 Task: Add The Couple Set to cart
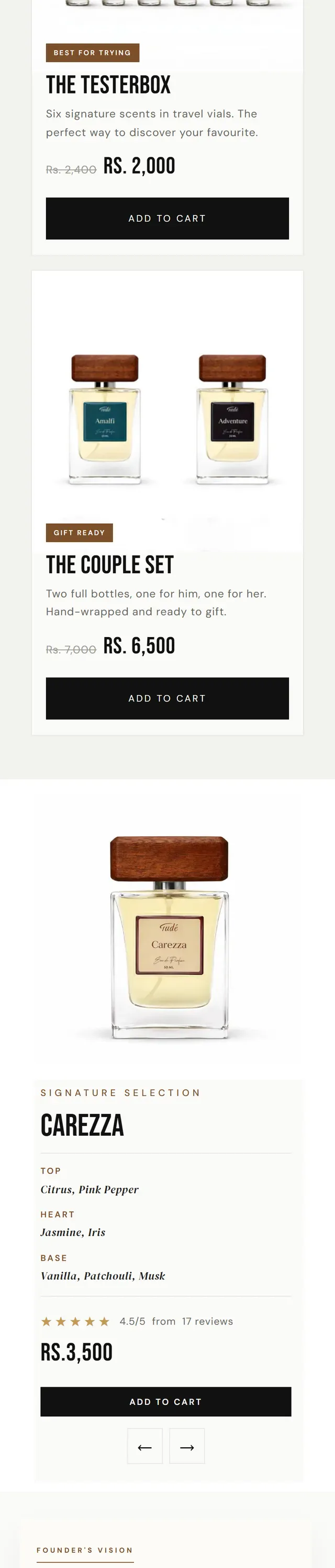pyautogui.click(x=167, y=698)
